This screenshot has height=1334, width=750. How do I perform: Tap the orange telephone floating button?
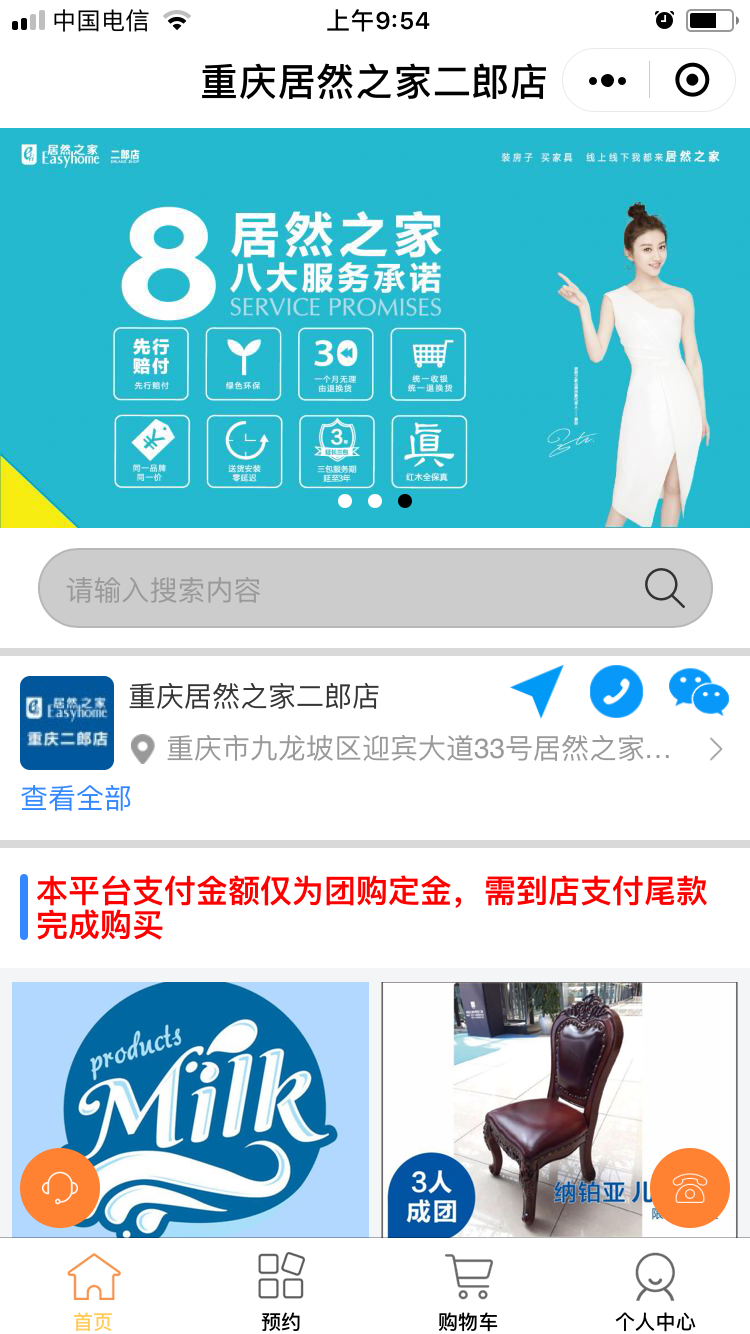tap(690, 1188)
